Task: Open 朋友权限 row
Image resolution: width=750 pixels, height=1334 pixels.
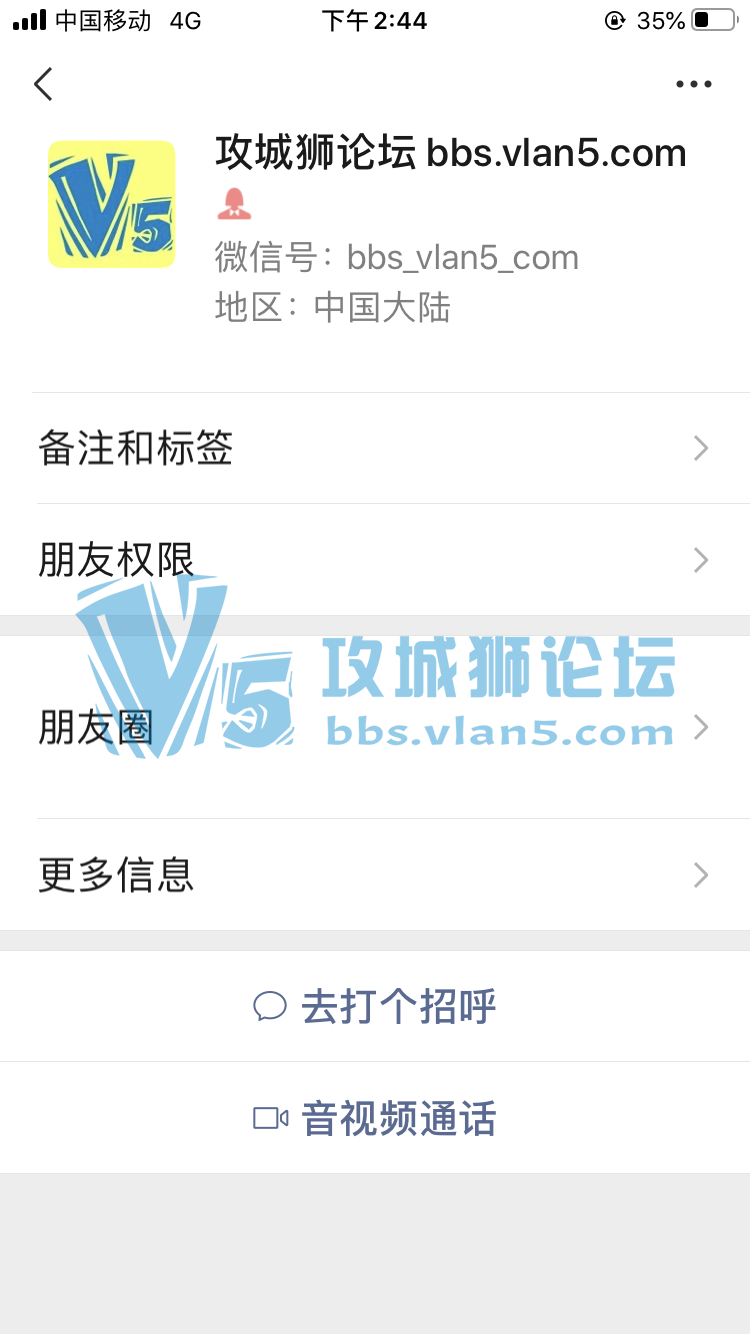Action: [375, 560]
